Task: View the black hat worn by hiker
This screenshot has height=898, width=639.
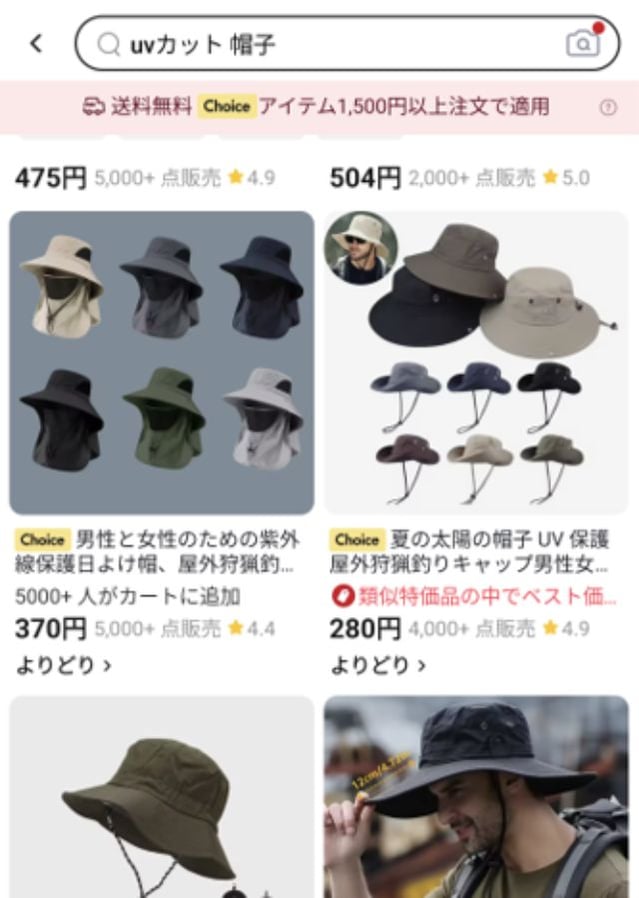Action: click(x=476, y=800)
